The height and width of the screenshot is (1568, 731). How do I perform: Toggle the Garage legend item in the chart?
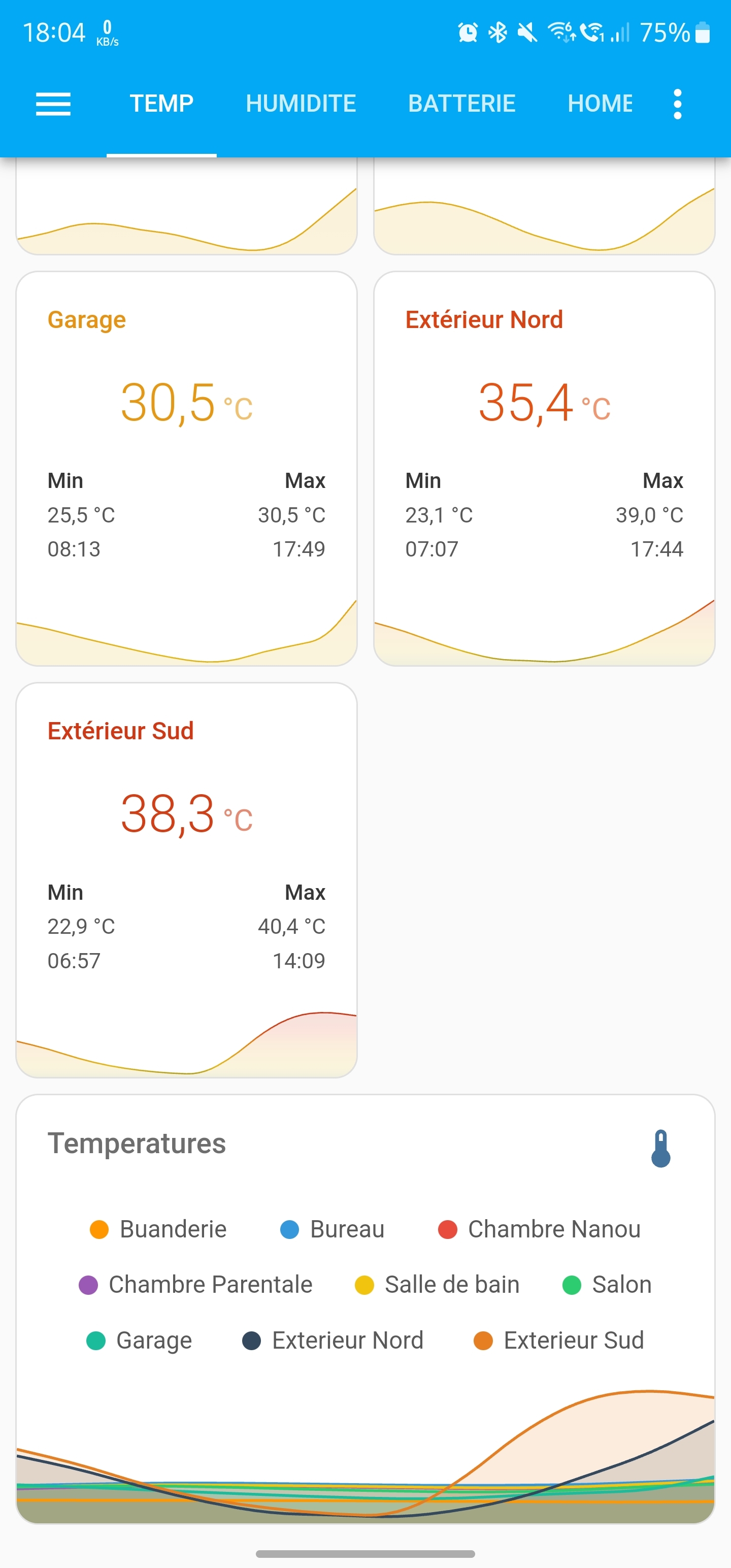coord(140,1340)
